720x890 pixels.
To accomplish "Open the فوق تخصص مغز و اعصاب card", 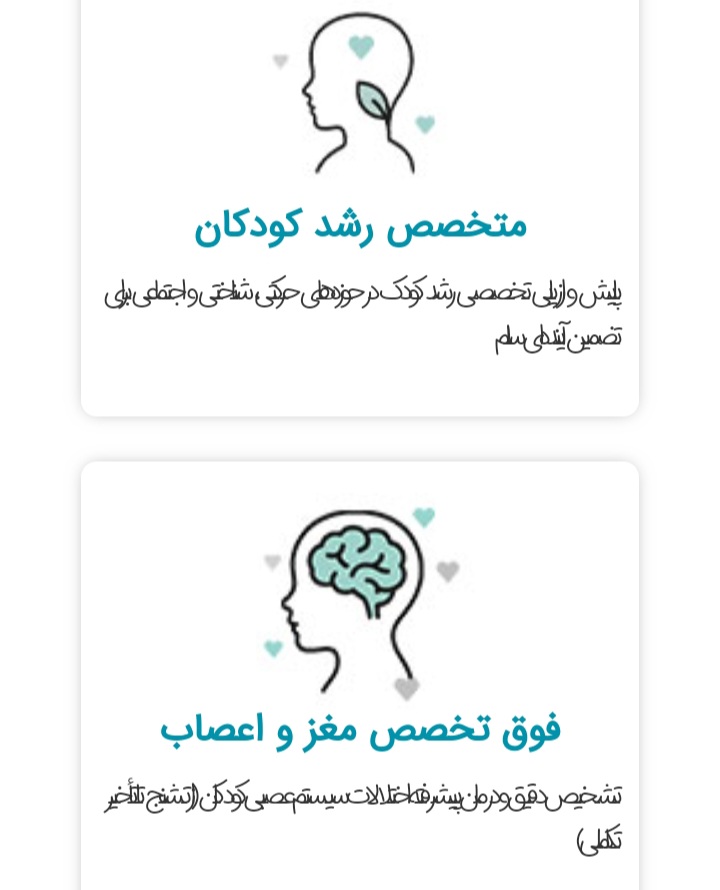I will click(360, 729).
